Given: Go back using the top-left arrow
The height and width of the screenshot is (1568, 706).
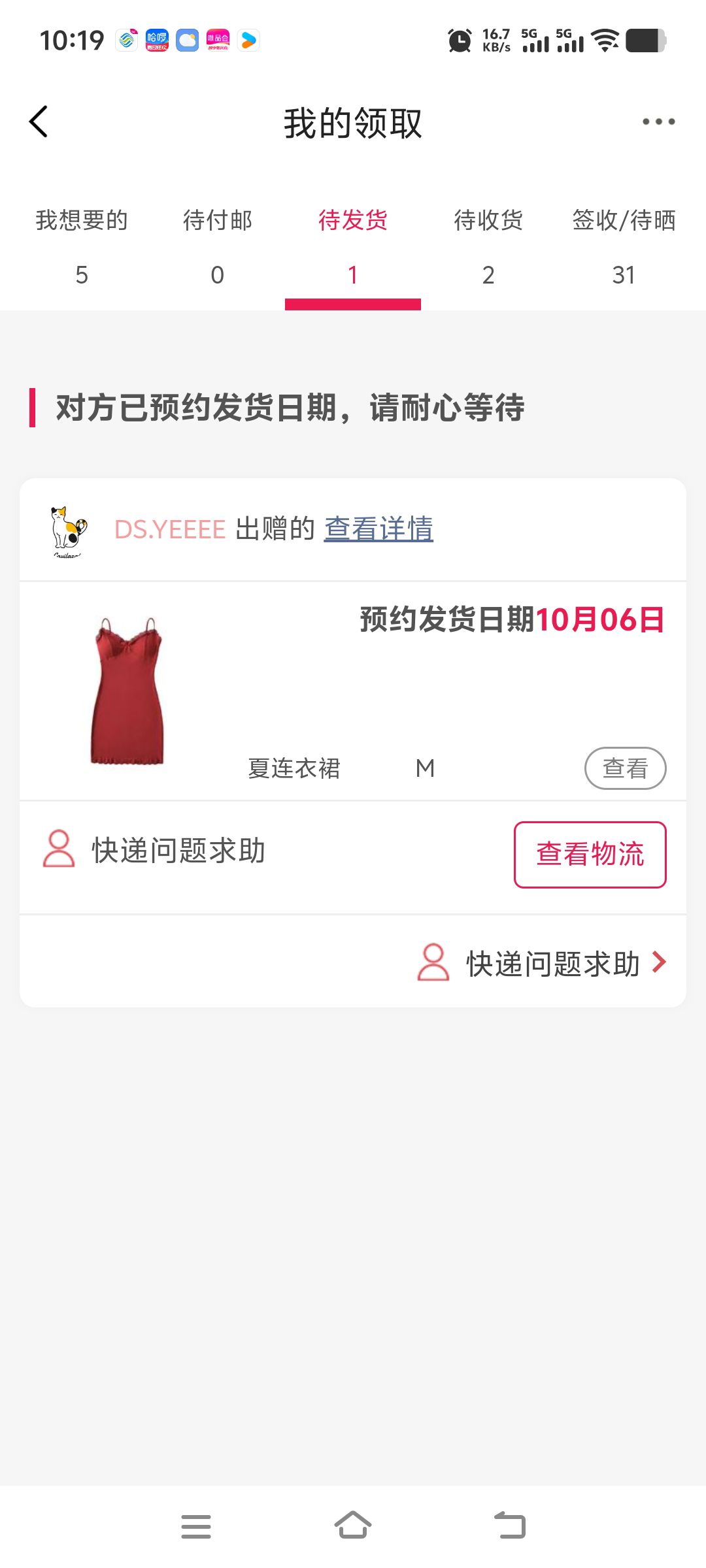Looking at the screenshot, I should pos(39,122).
